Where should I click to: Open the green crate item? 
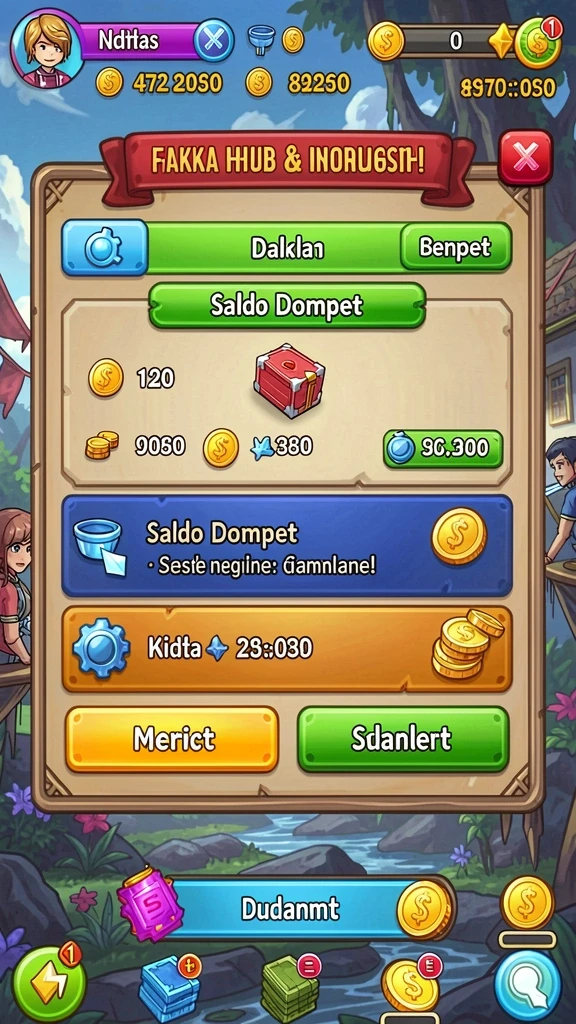tap(291, 987)
